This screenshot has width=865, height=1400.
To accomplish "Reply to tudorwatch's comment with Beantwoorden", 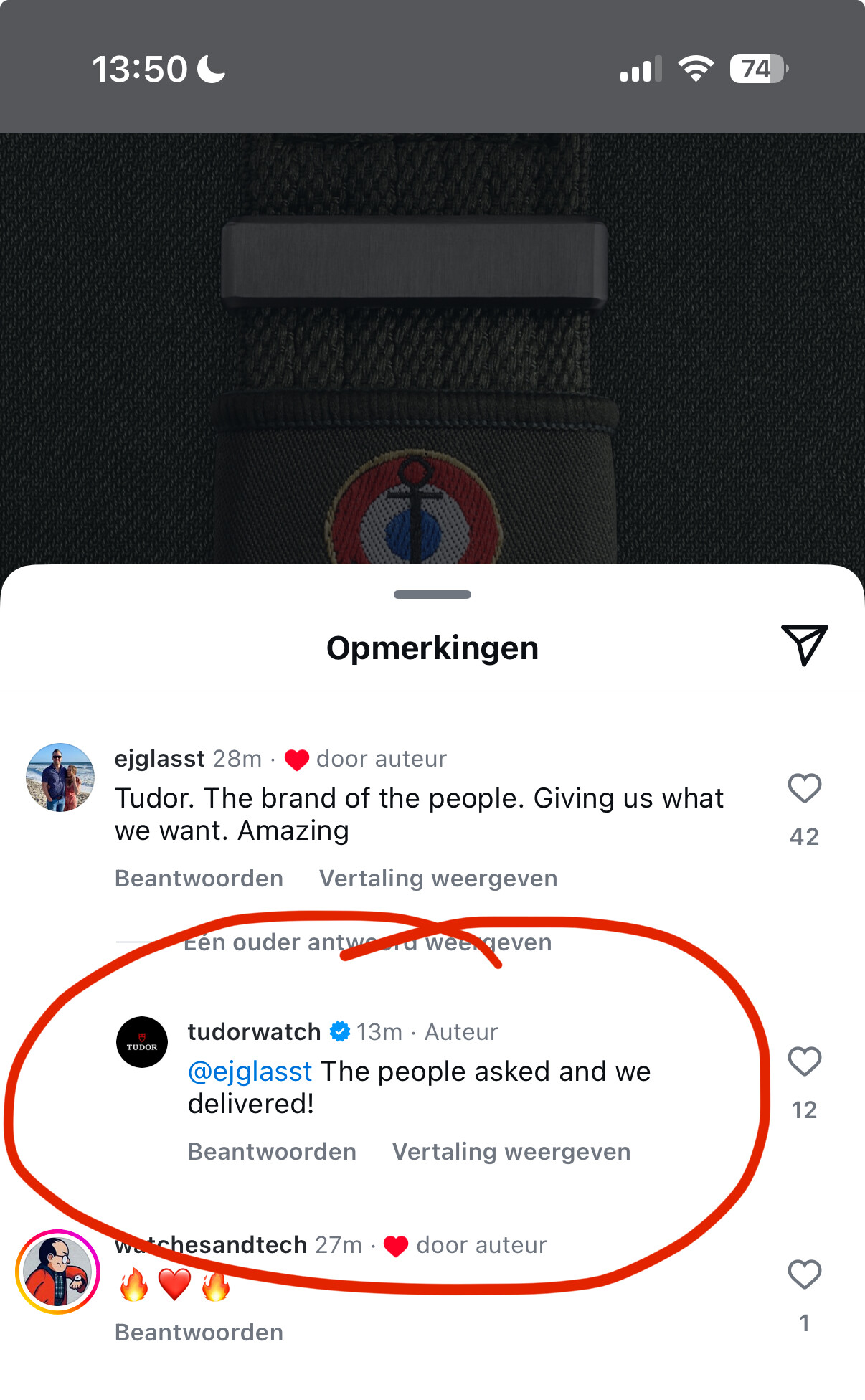I will point(272,1152).
